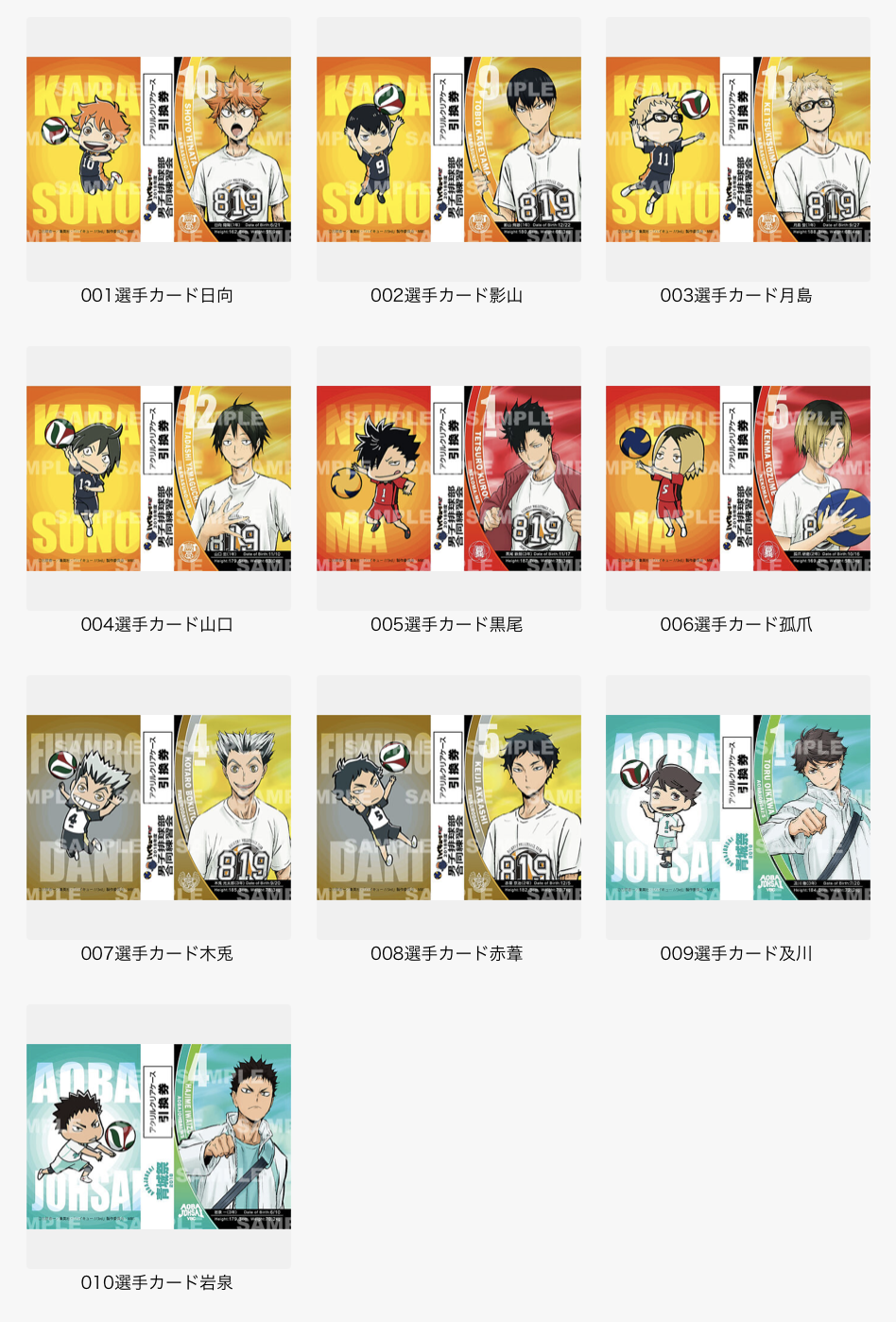Open the 002 選手カード影山 card

pos(448,149)
